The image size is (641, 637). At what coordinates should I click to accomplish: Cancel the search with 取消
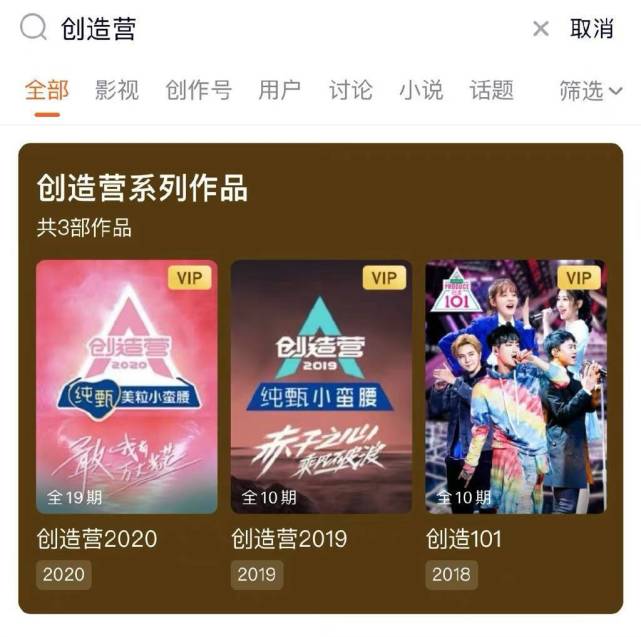pyautogui.click(x=592, y=29)
